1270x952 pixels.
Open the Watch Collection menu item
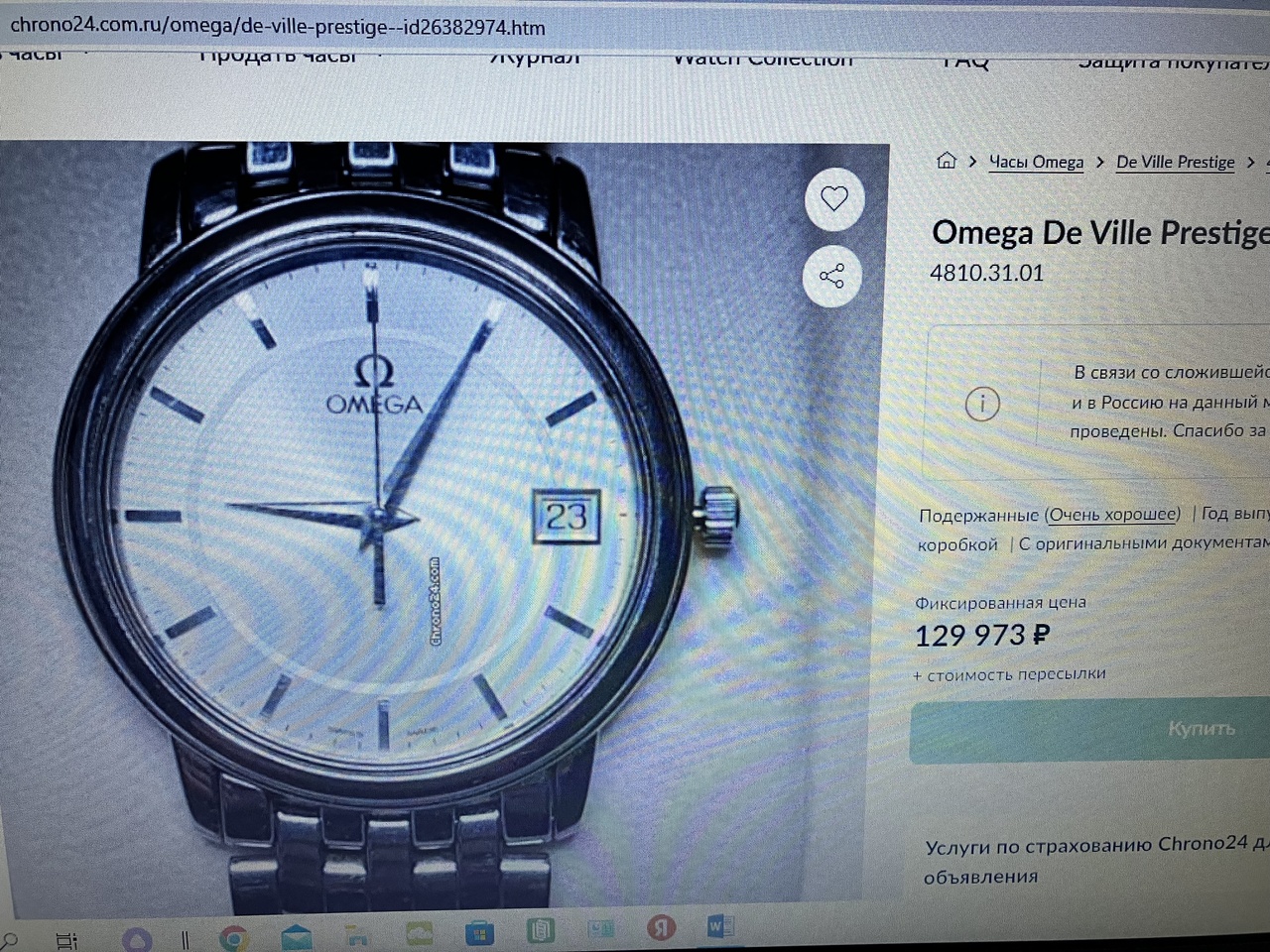[762, 59]
